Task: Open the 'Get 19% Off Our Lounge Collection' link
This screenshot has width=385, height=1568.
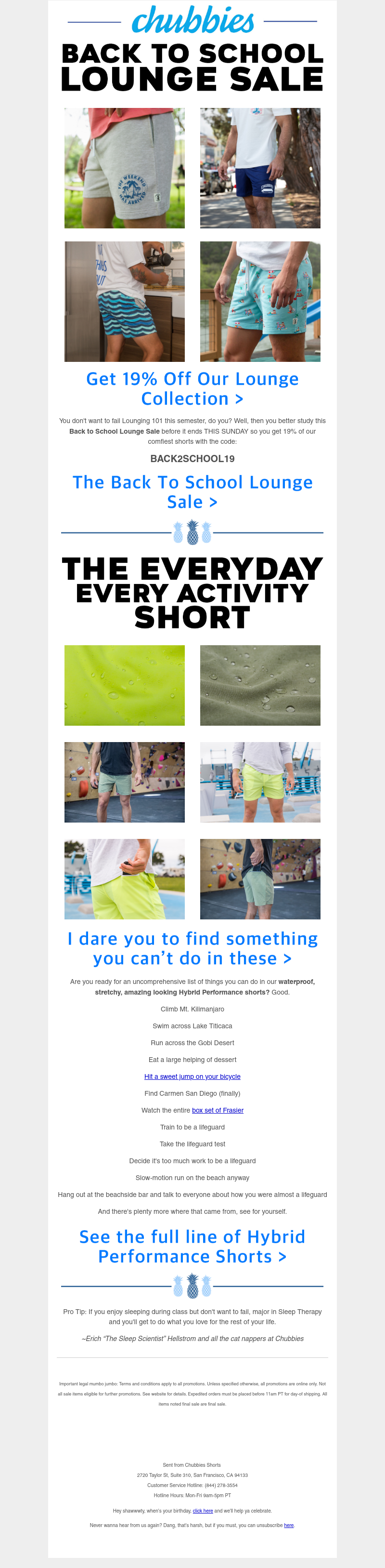Action: (192, 388)
